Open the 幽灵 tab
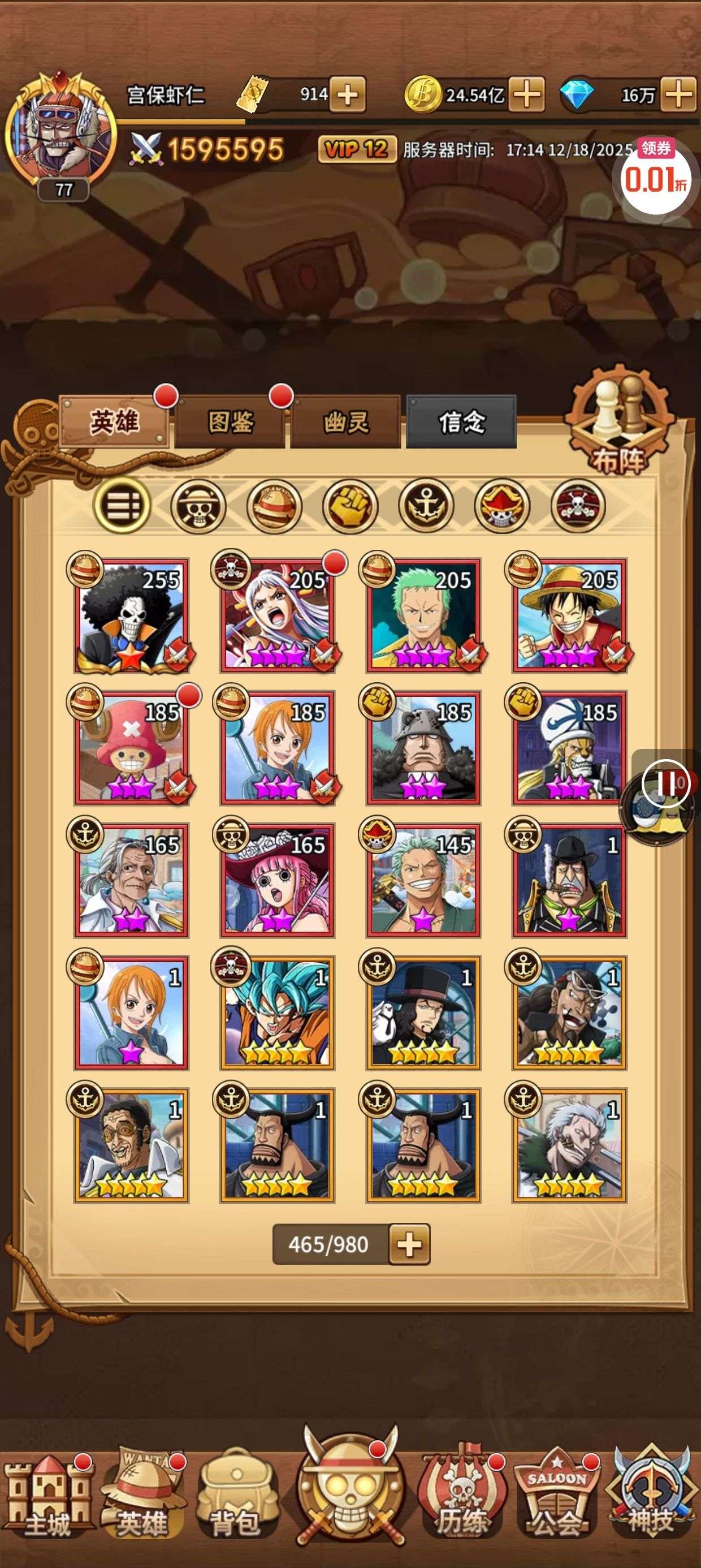 click(x=345, y=422)
